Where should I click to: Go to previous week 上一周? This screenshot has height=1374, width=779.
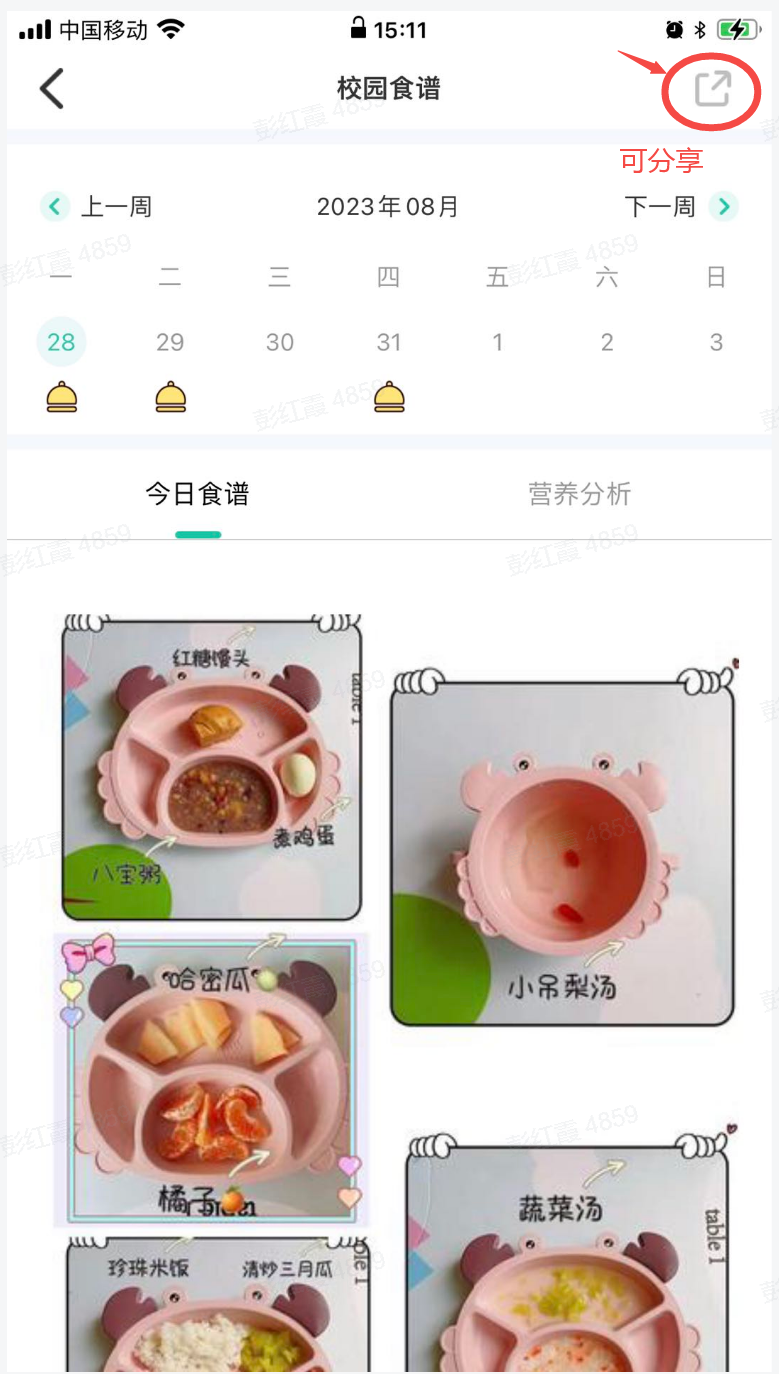click(x=96, y=207)
